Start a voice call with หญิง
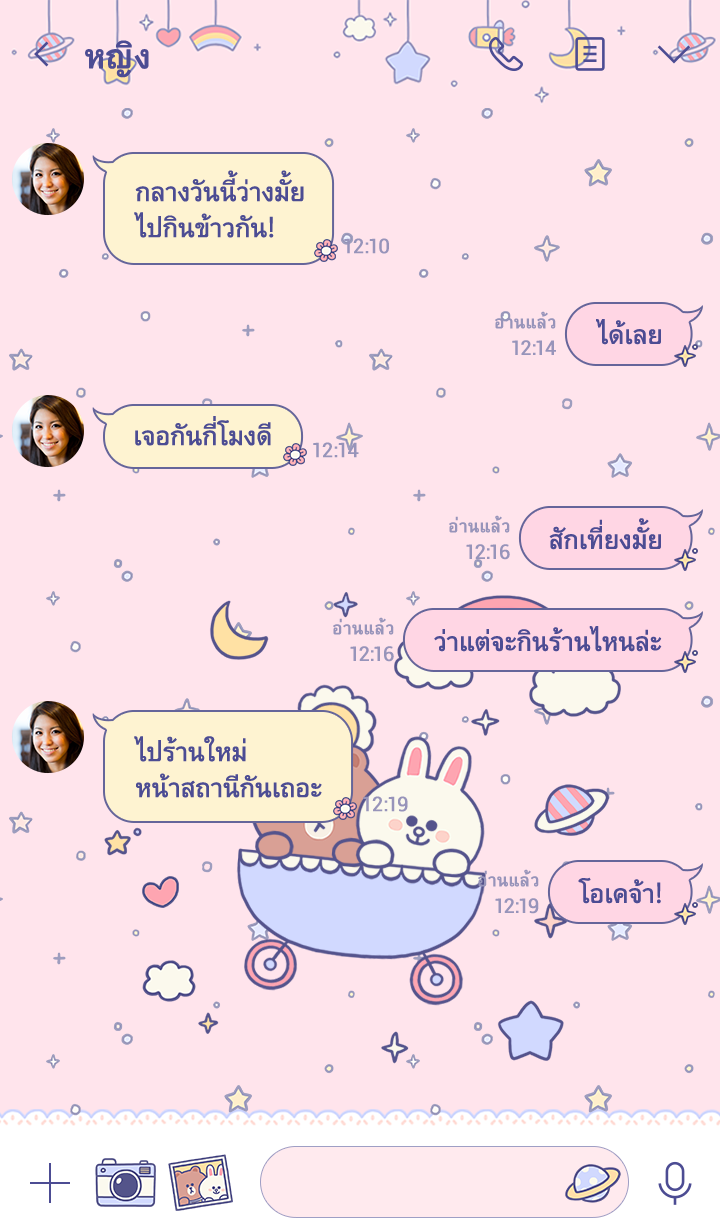Screen dimensions: 720x1232 (x=505, y=53)
